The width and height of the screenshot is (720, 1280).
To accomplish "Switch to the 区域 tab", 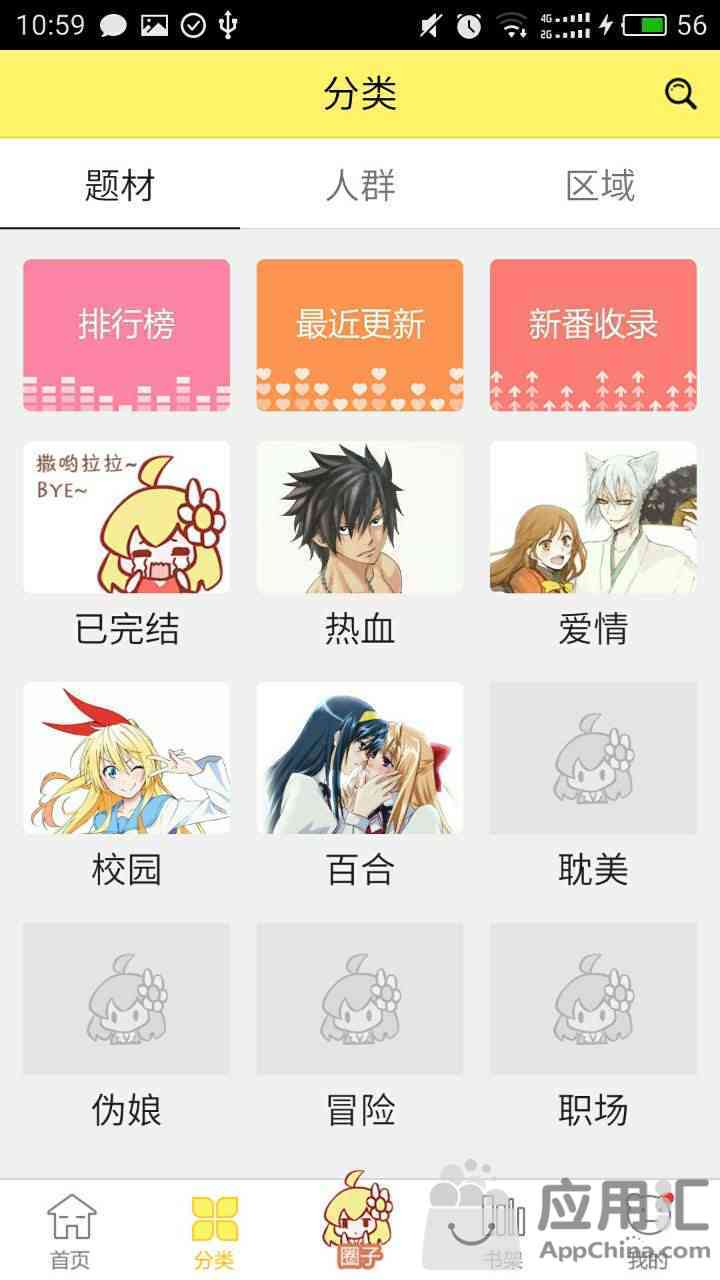I will pos(600,186).
